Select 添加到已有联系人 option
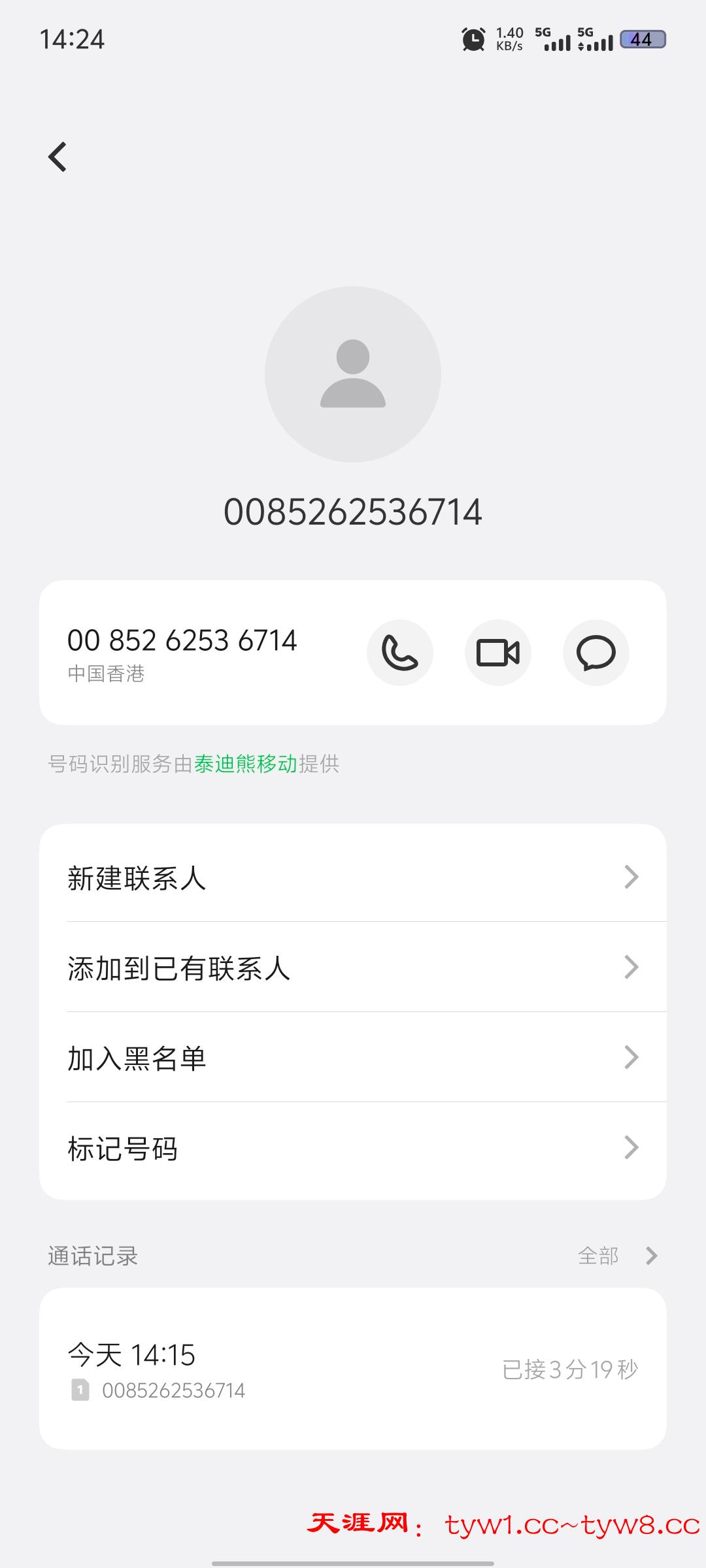706x1568 pixels. pyautogui.click(x=261, y=968)
